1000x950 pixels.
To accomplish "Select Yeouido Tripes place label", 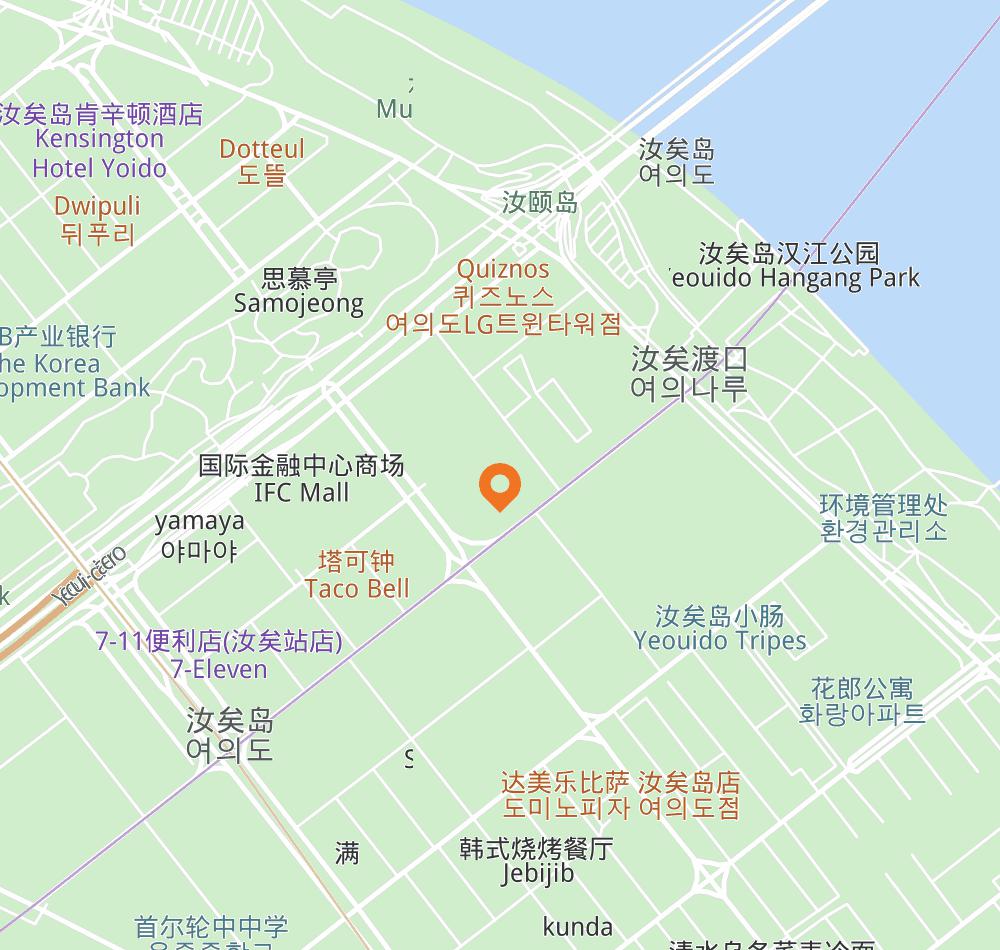I will [x=720, y=628].
